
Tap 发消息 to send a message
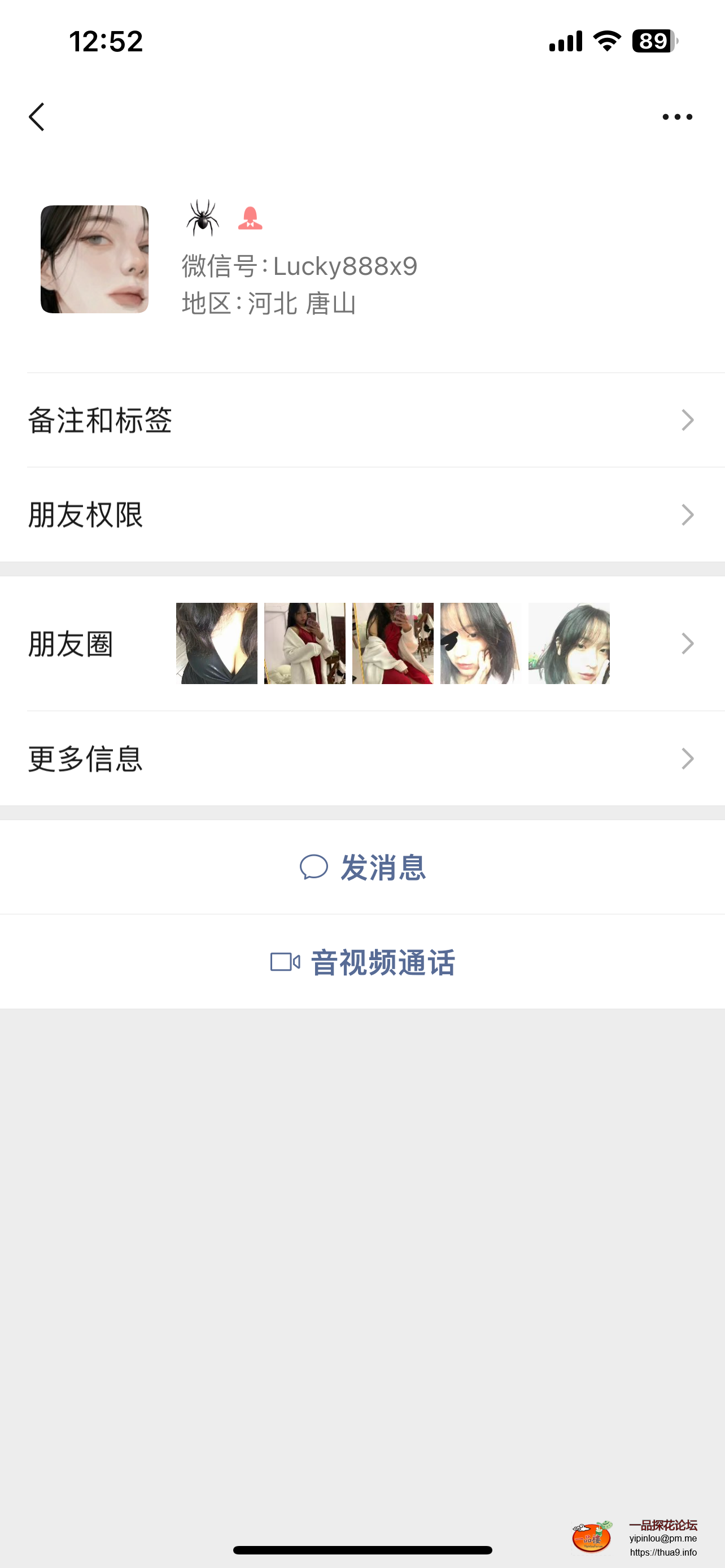(x=362, y=867)
